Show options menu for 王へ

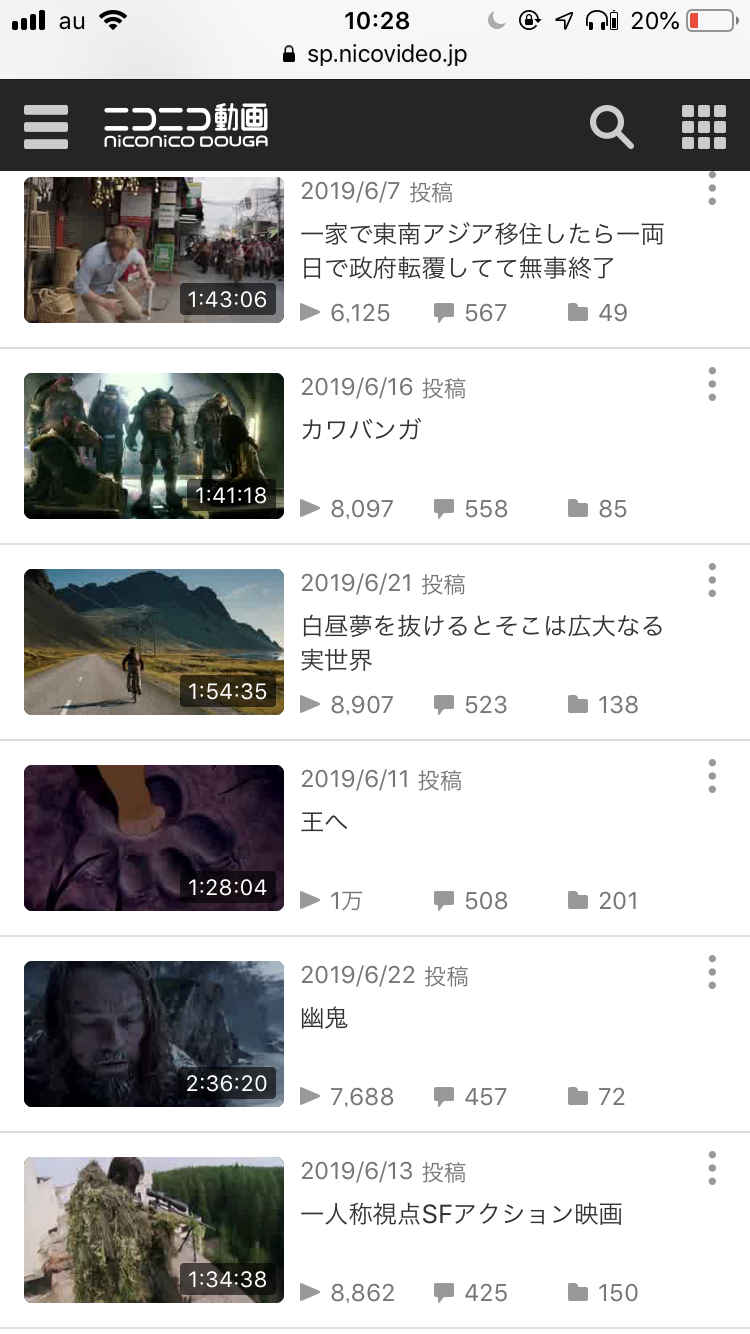(712, 776)
